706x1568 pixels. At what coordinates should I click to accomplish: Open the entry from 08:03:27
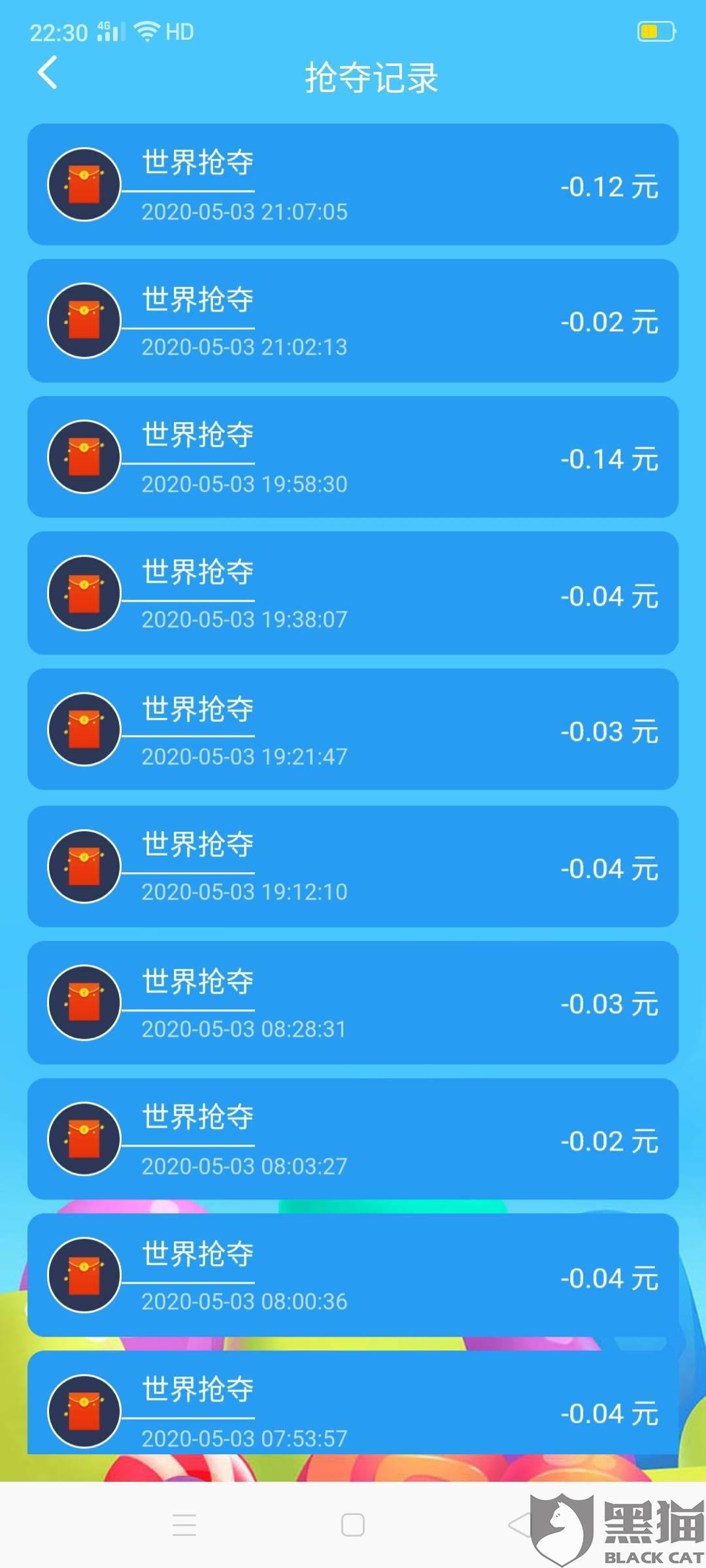(x=353, y=1139)
